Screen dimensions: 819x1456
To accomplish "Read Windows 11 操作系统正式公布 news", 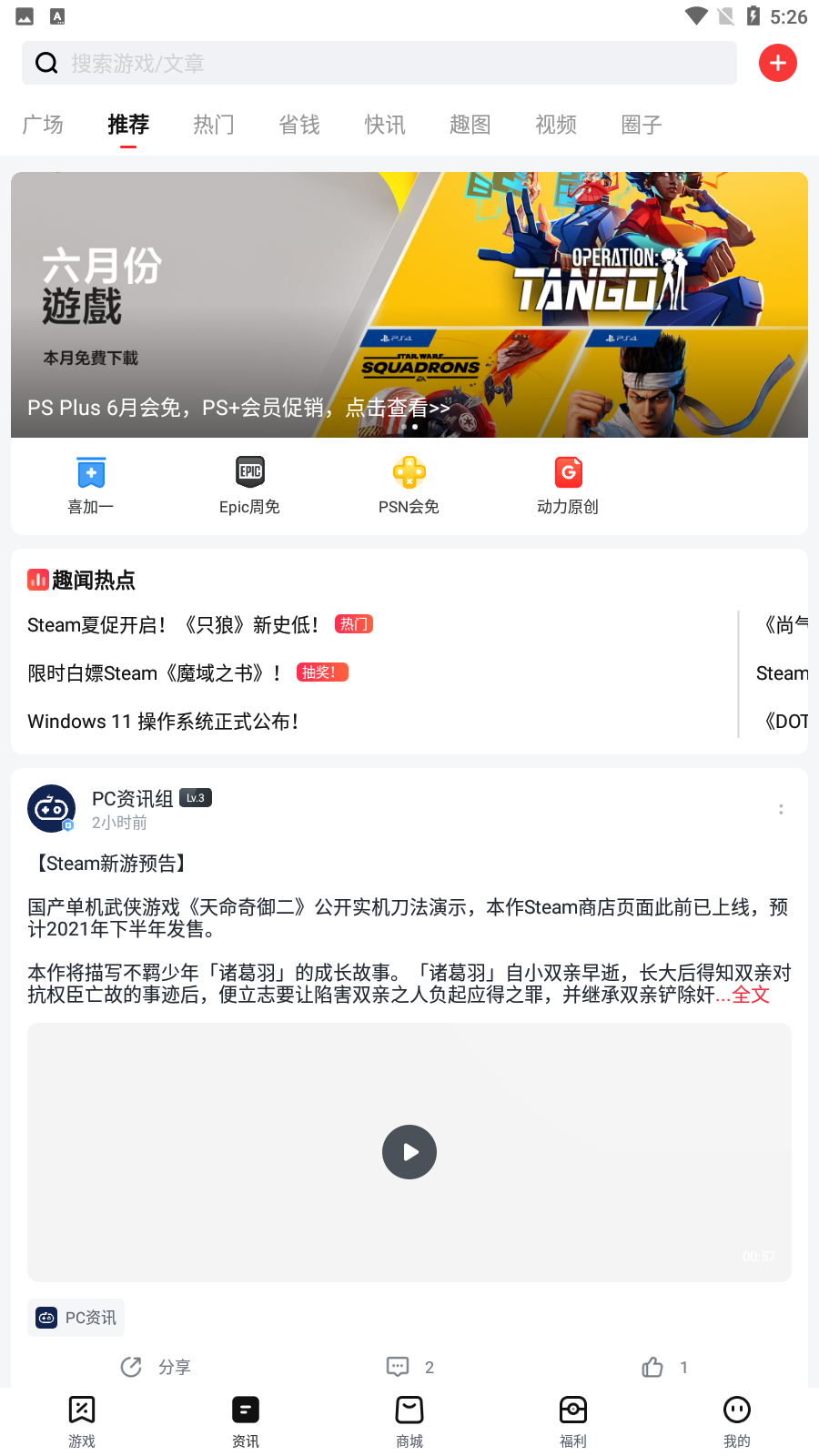I will 163,722.
